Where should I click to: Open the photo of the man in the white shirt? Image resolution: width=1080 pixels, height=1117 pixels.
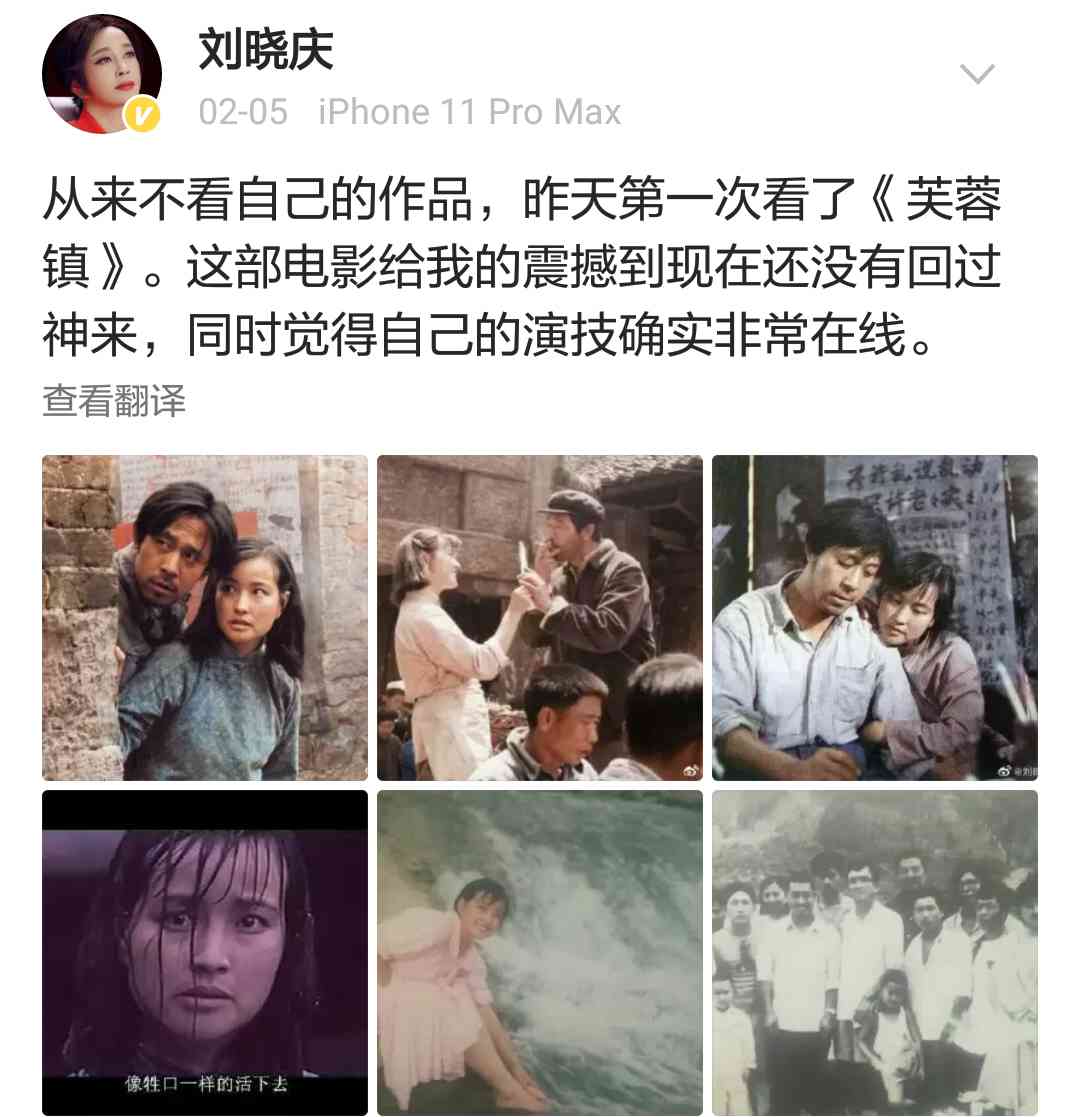point(874,618)
